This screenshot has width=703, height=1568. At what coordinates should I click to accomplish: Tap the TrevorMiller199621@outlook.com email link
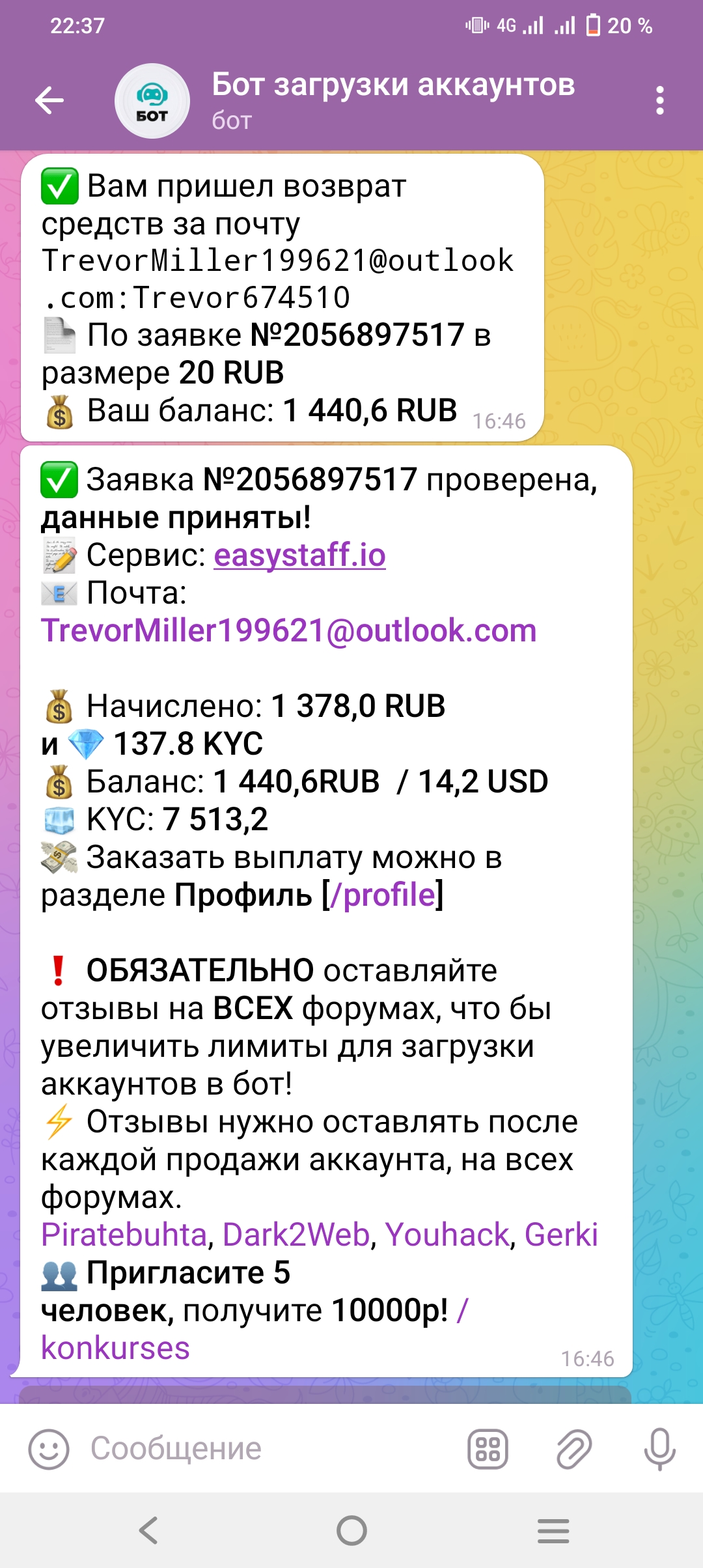288,631
